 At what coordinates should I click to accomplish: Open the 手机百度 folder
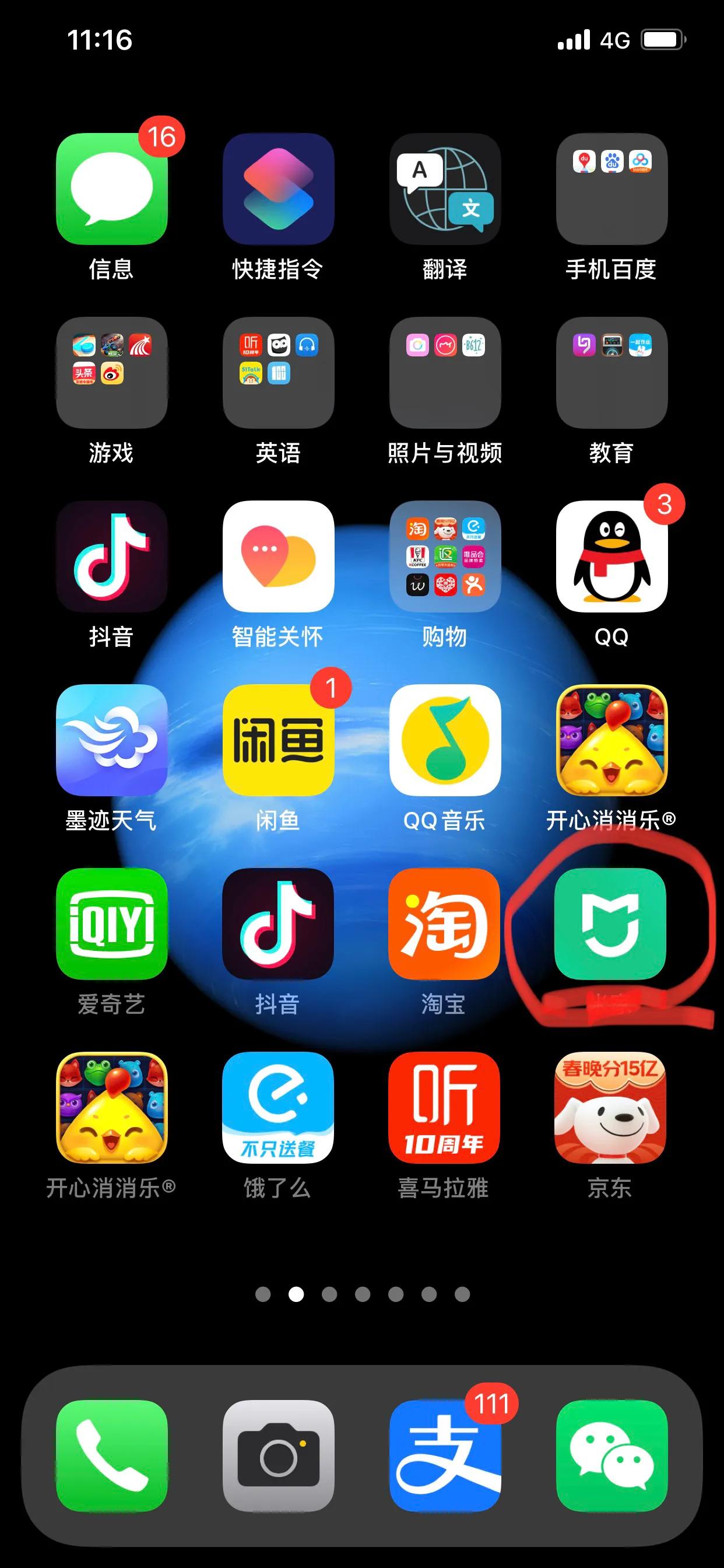click(x=611, y=190)
